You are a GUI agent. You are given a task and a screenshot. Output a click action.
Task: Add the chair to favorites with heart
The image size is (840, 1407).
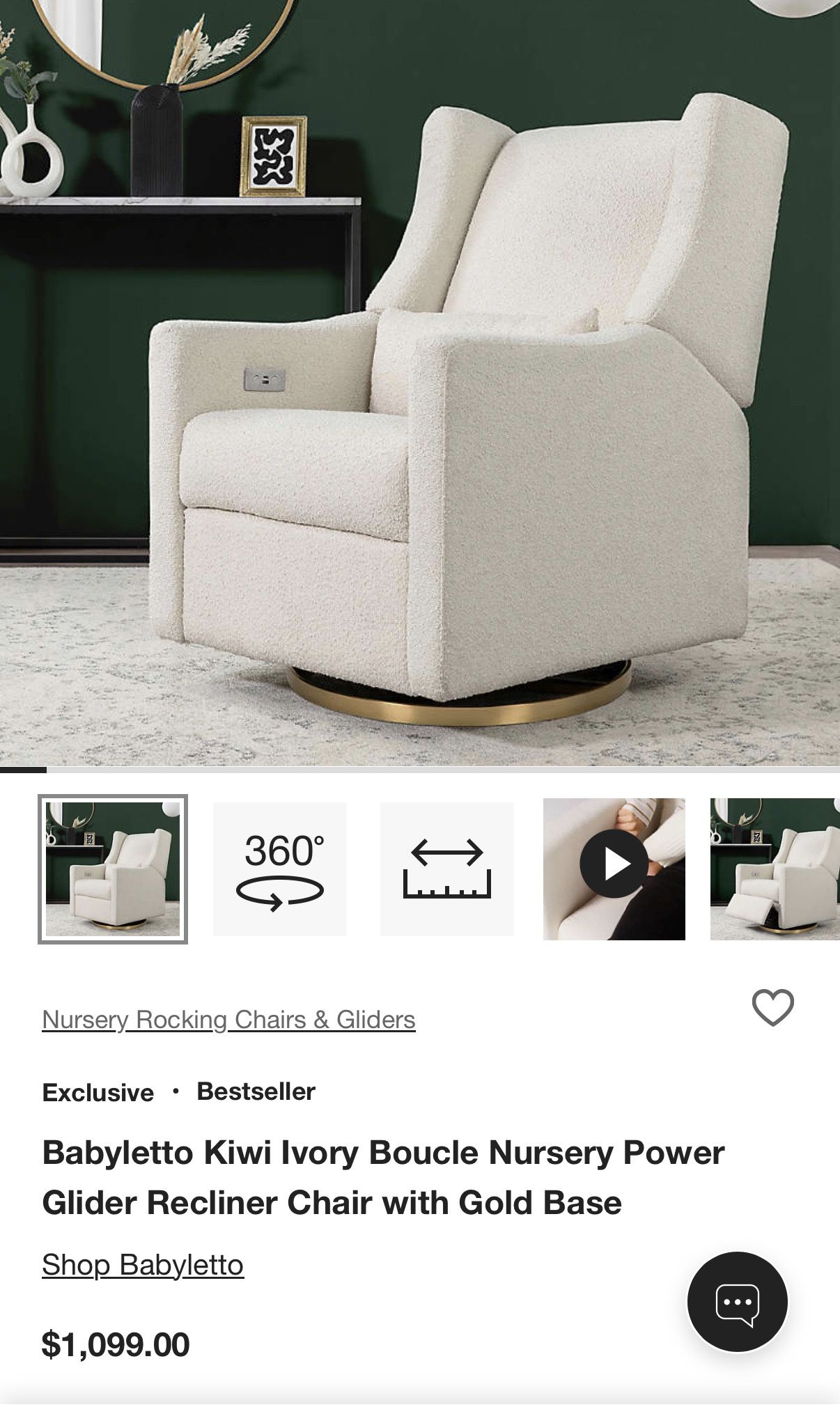click(772, 1007)
